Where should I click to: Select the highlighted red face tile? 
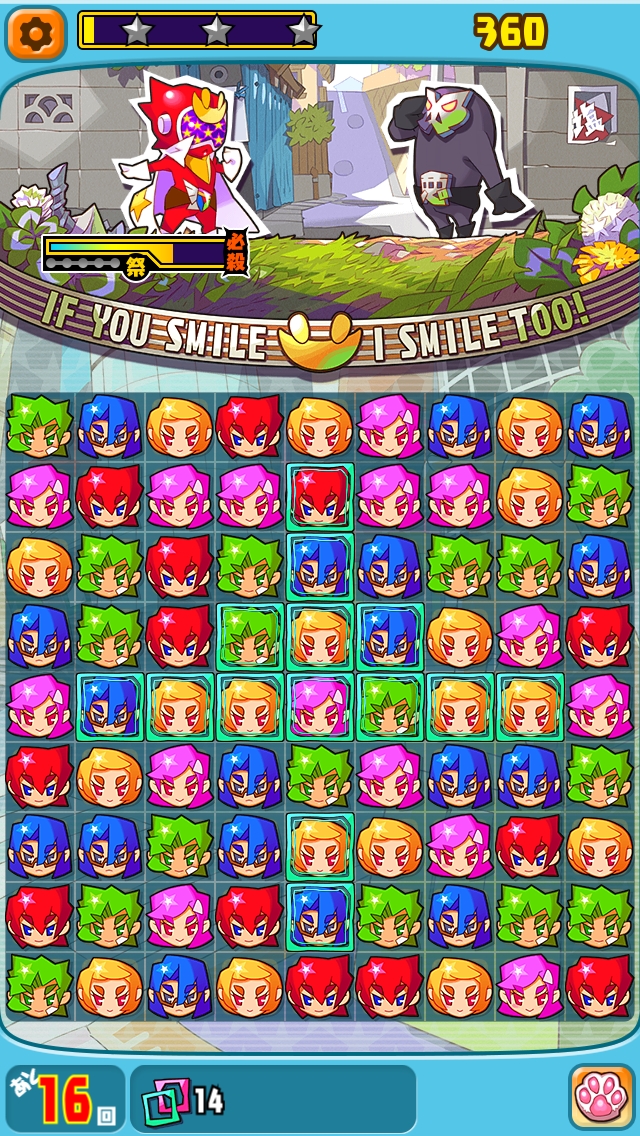[x=320, y=497]
